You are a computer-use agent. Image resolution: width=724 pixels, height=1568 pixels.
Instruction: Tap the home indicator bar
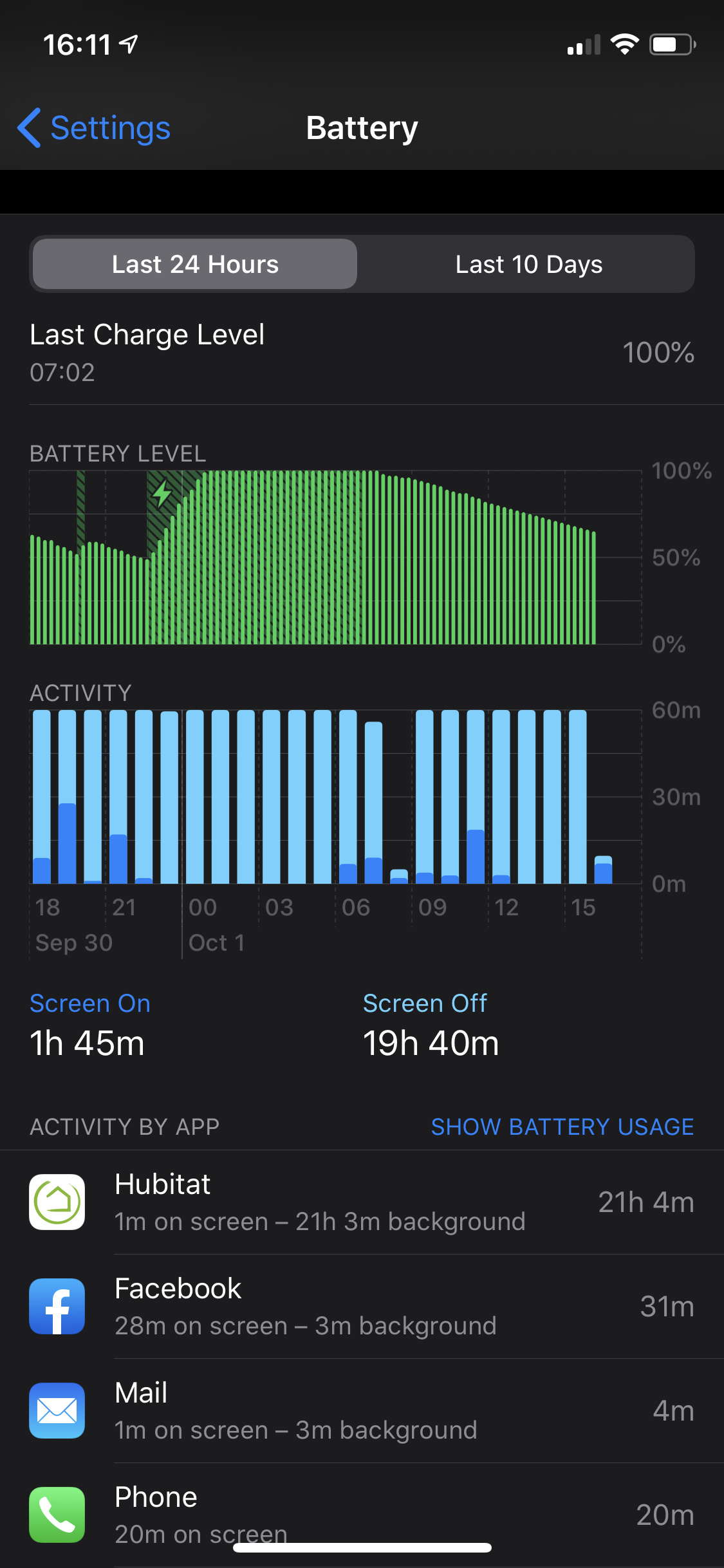pos(362,1548)
